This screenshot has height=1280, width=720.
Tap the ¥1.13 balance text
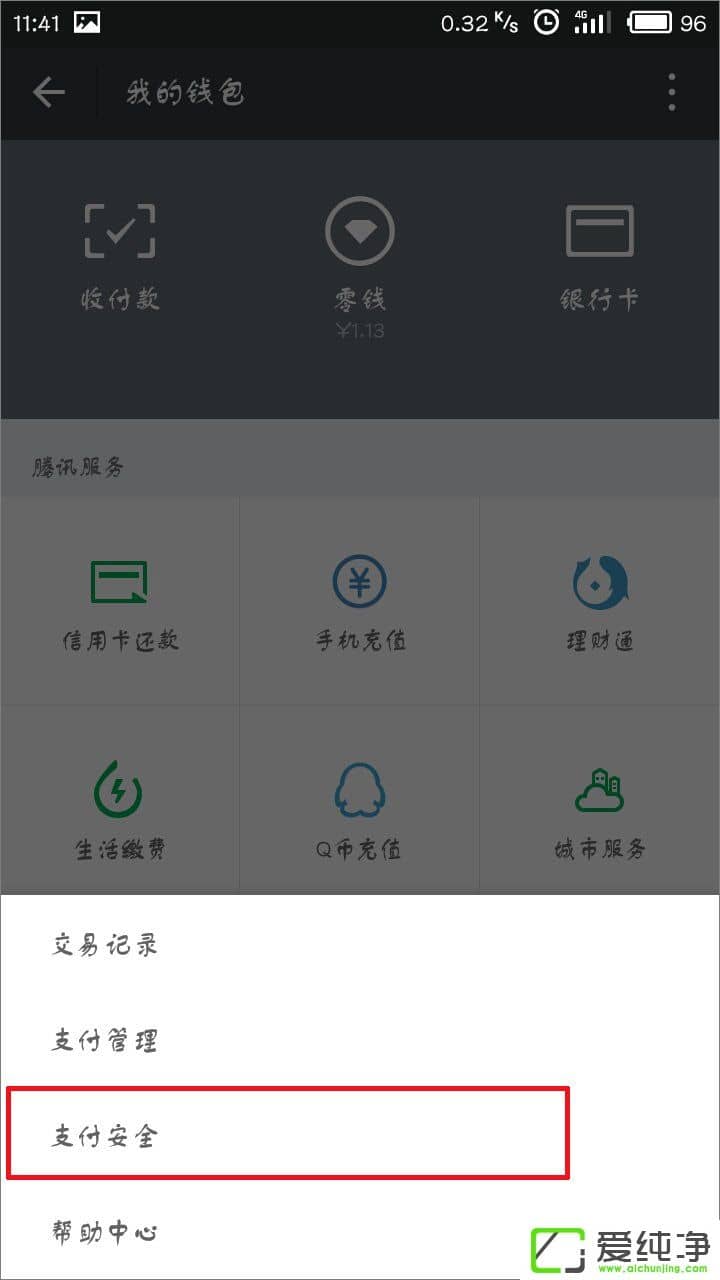click(x=359, y=329)
